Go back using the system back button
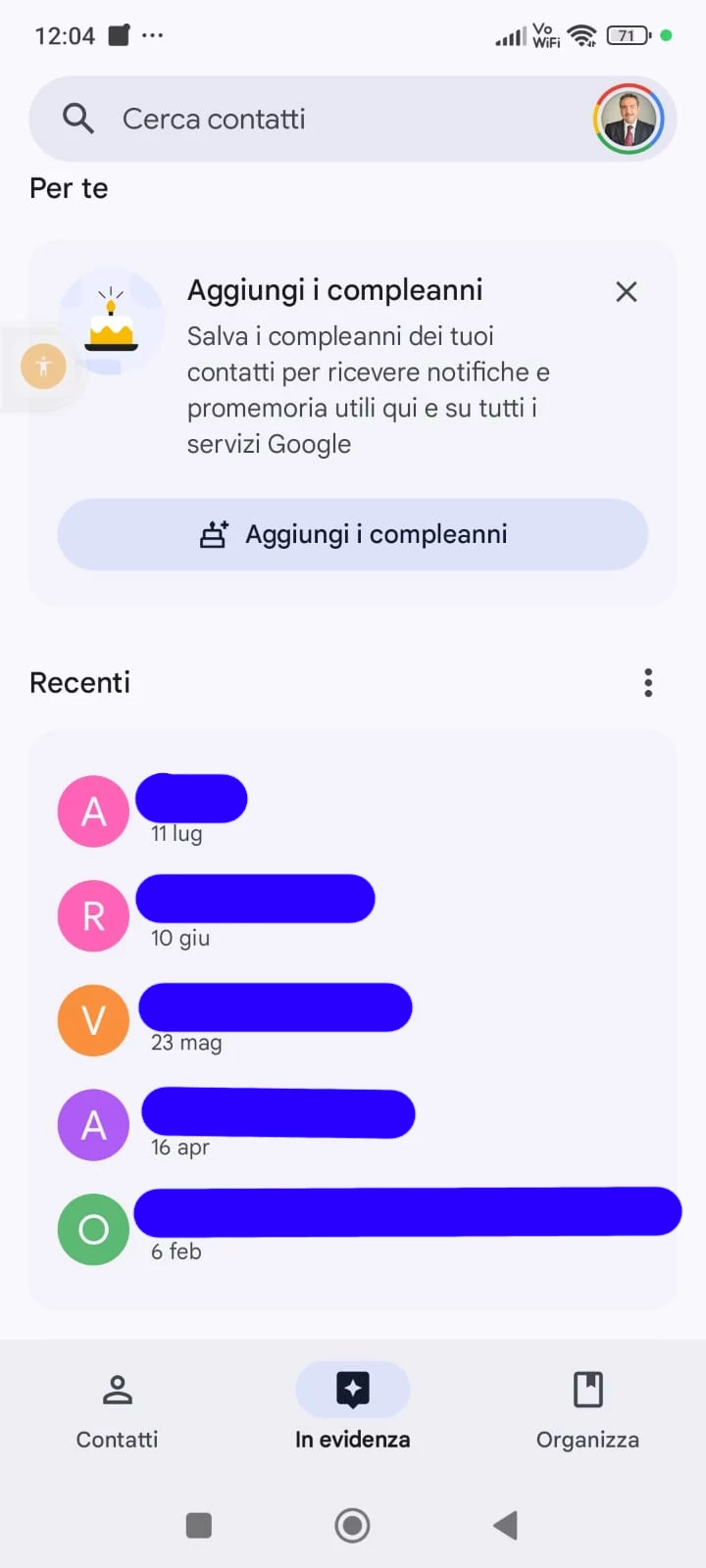Screen dimensions: 706x1568 click(x=506, y=1525)
